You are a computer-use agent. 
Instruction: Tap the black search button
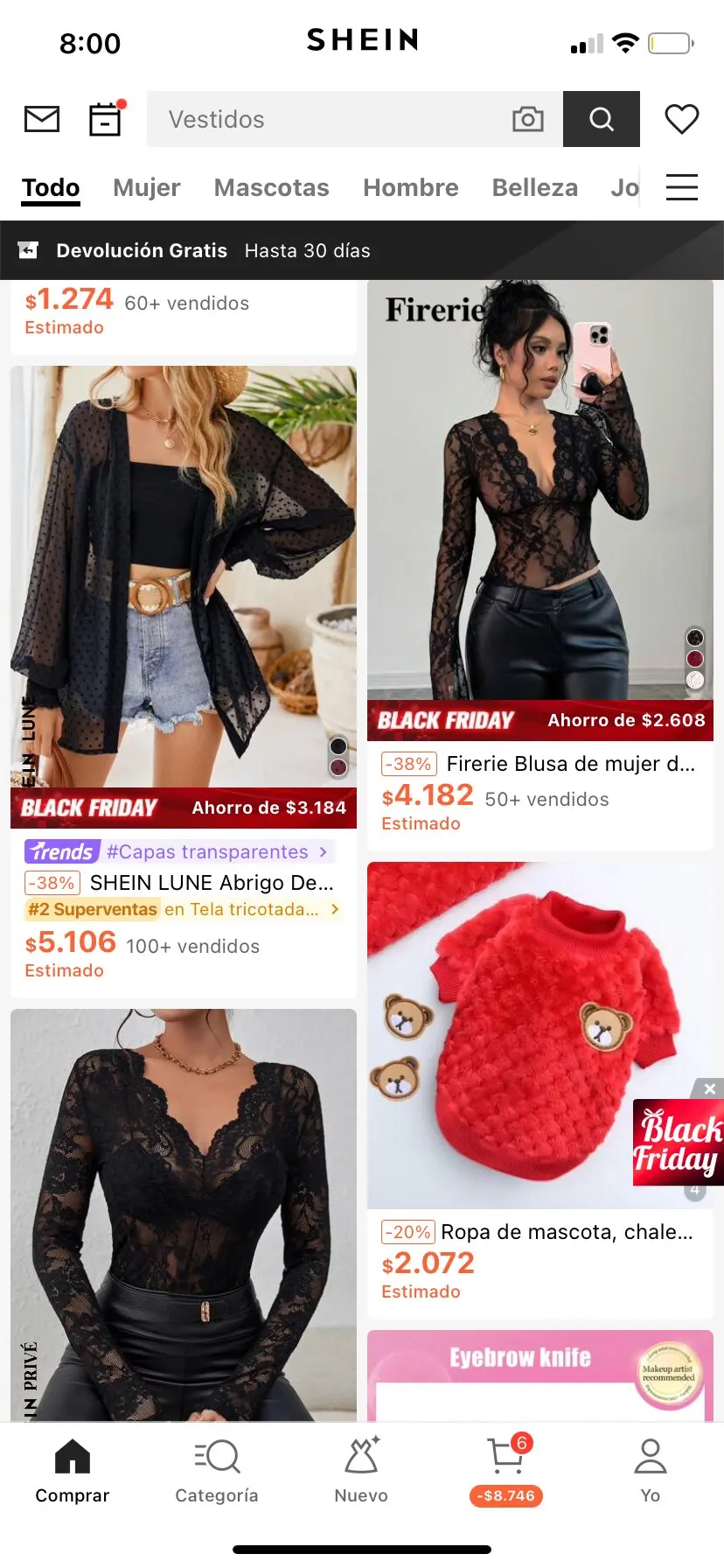coord(602,119)
